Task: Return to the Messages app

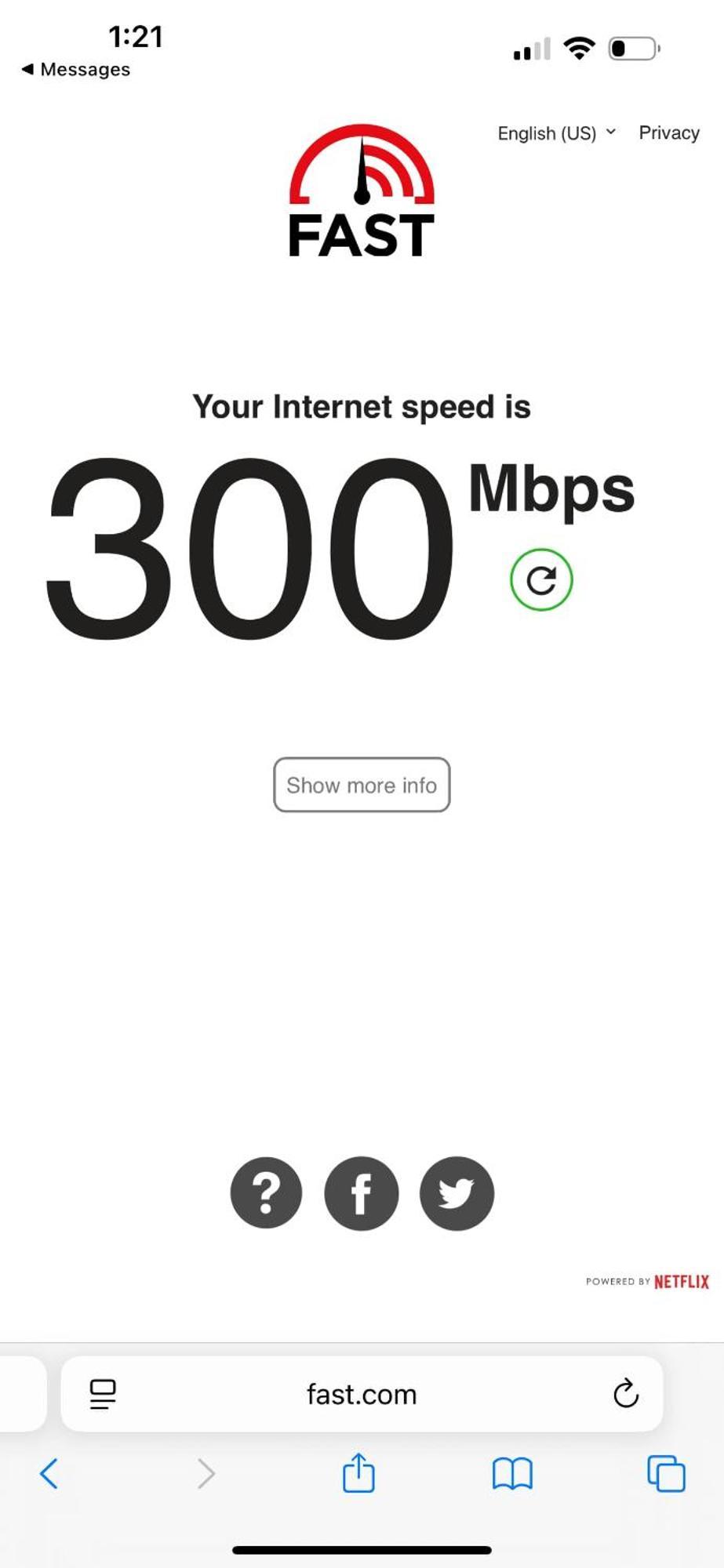Action: [76, 70]
